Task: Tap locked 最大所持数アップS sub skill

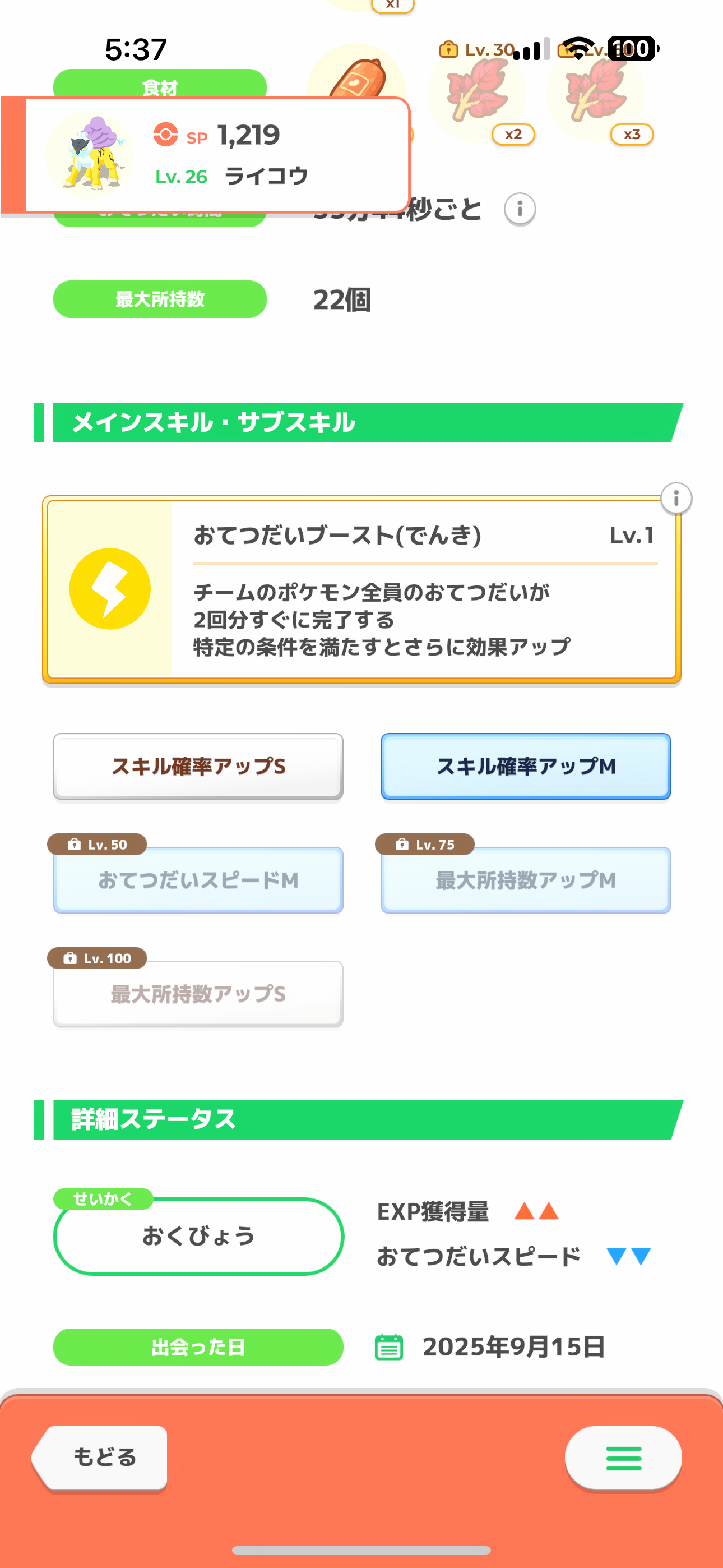Action: pos(198,993)
